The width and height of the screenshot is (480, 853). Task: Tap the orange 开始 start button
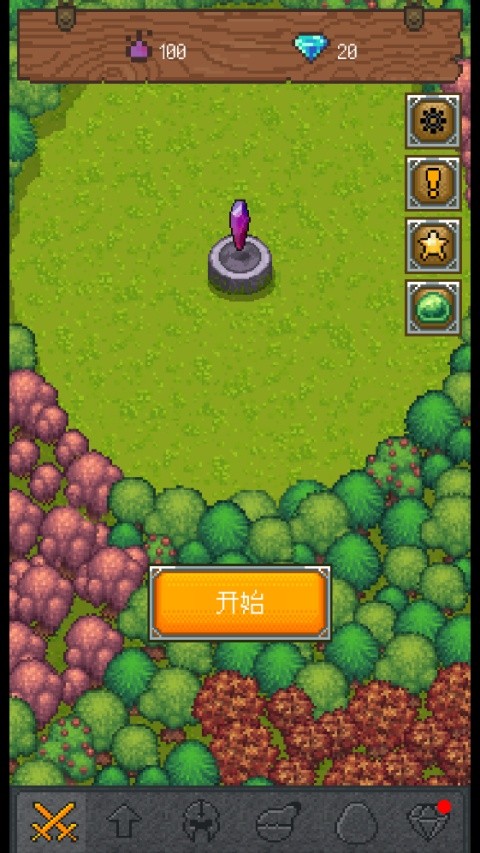(240, 603)
